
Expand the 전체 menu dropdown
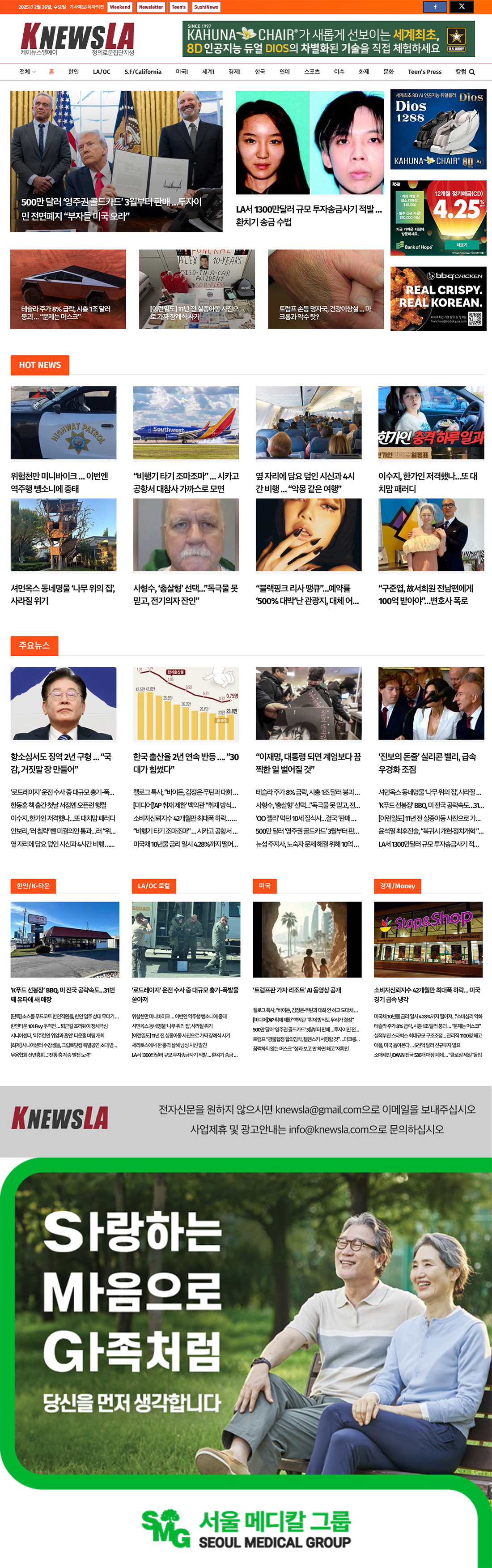click(x=27, y=72)
